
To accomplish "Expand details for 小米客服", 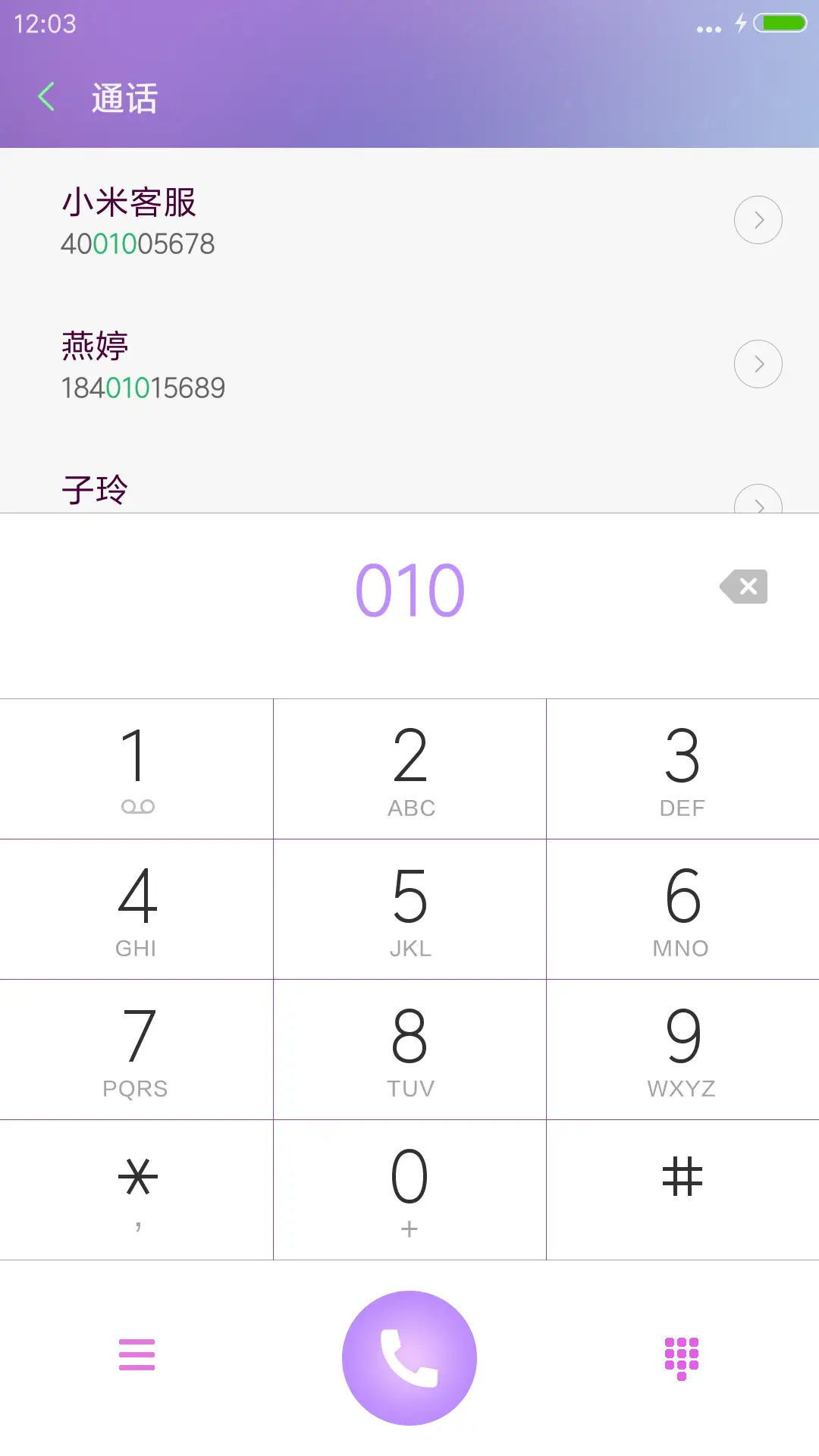I will click(x=758, y=219).
